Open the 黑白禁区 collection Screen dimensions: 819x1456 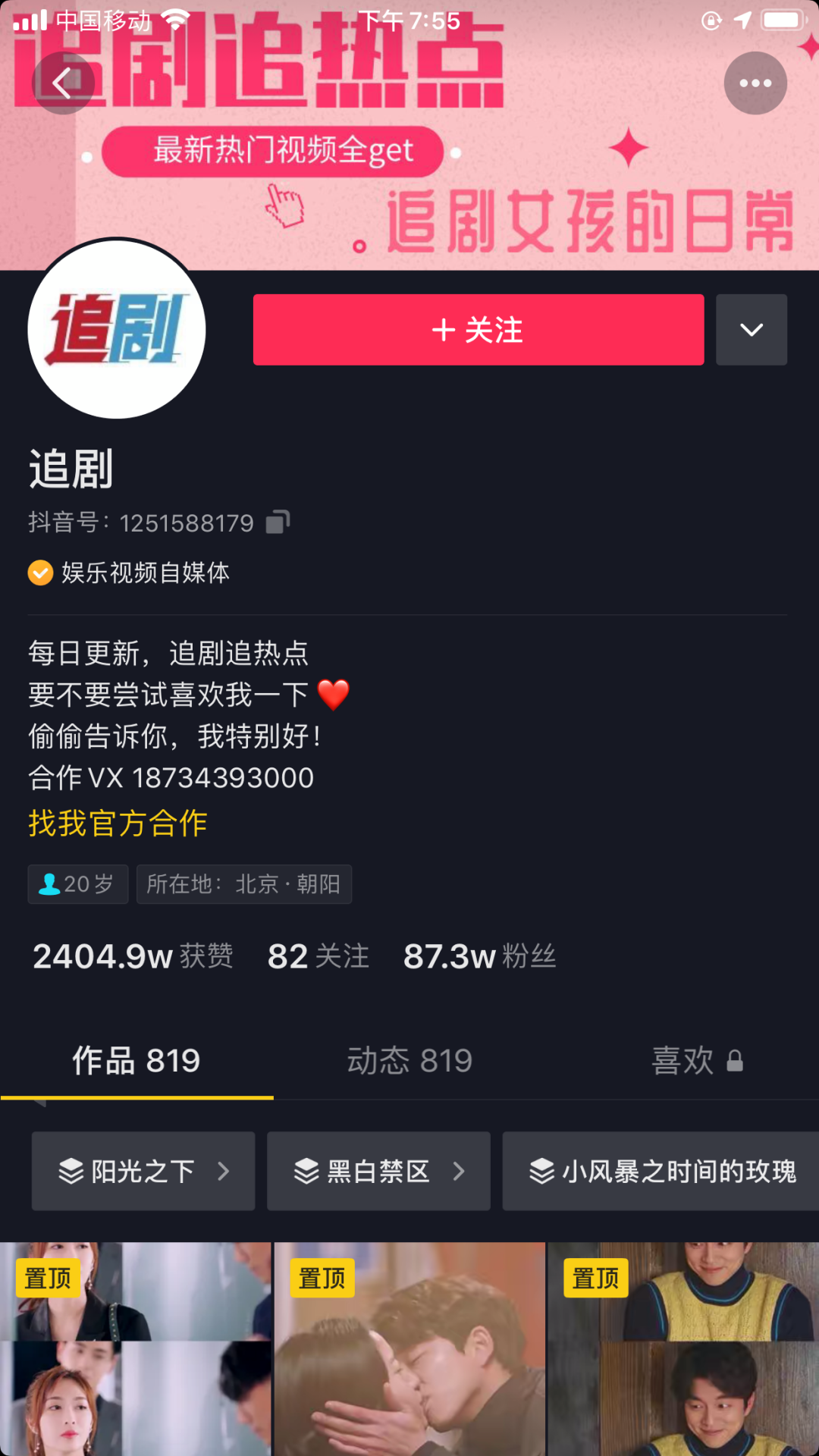coord(378,1172)
